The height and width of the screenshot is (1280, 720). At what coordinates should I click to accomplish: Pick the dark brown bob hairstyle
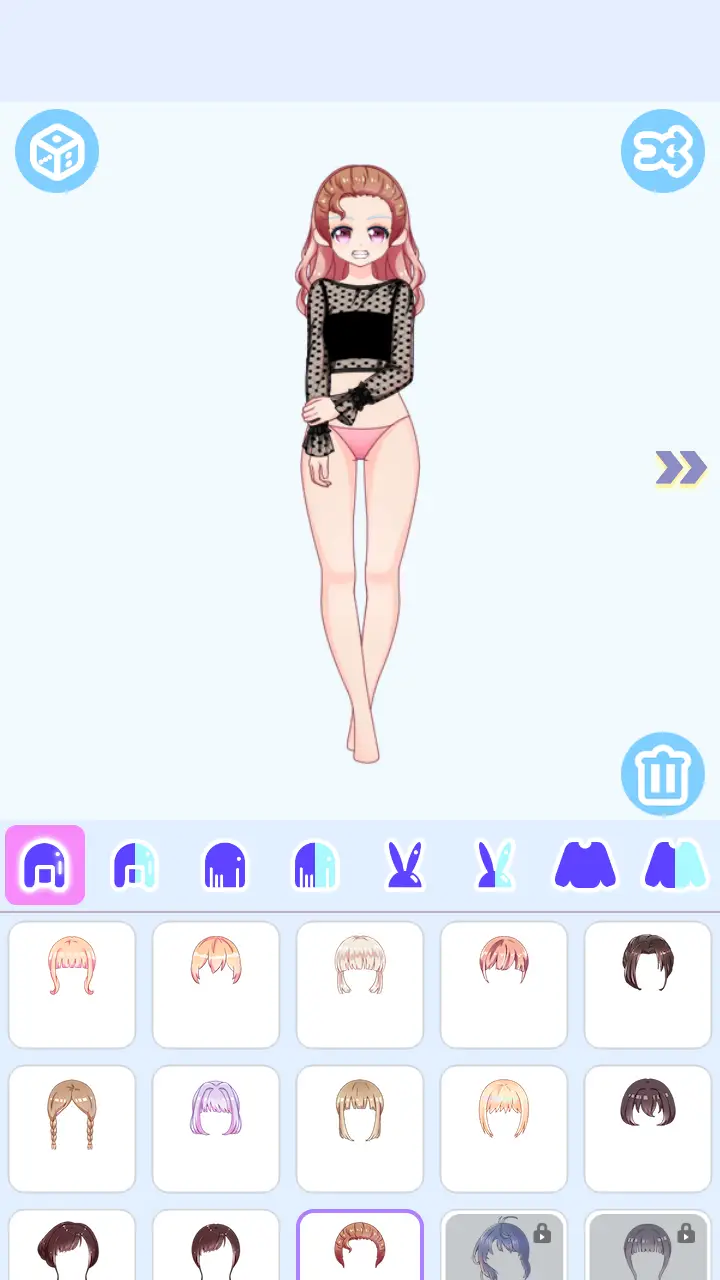pos(648,1128)
